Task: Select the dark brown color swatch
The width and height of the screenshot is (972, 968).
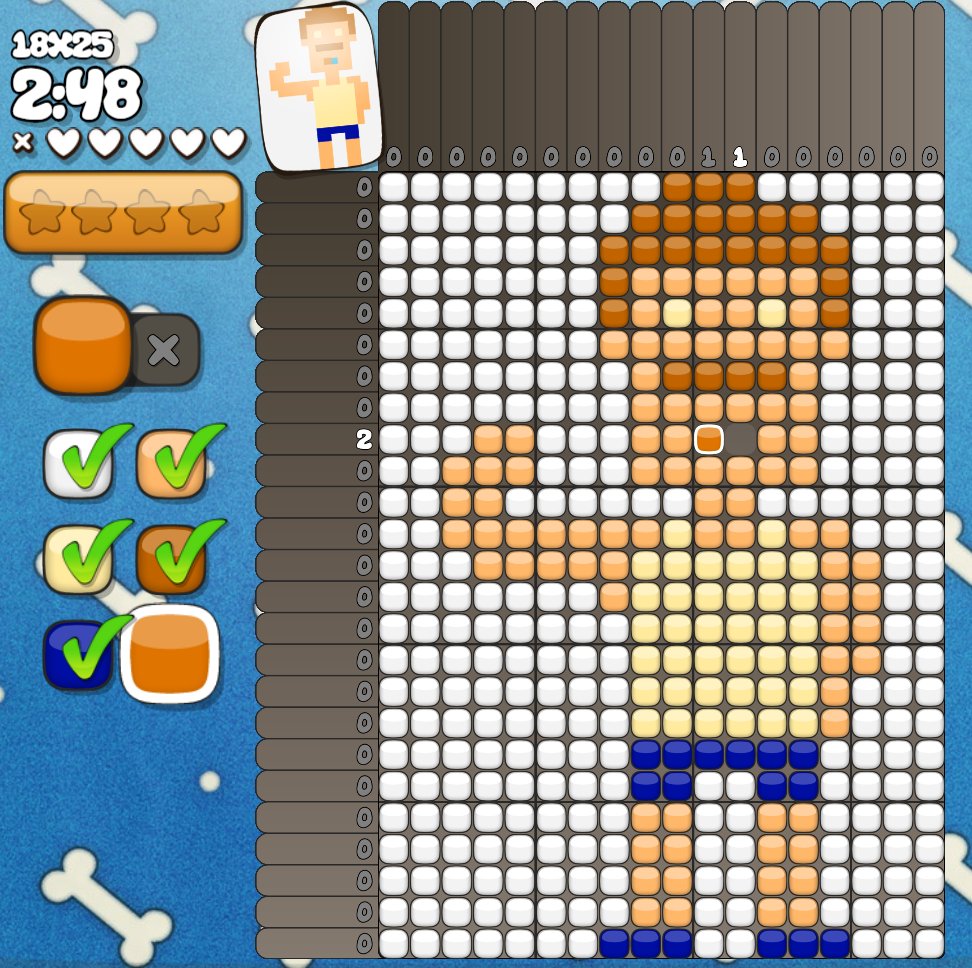Action: [x=171, y=558]
